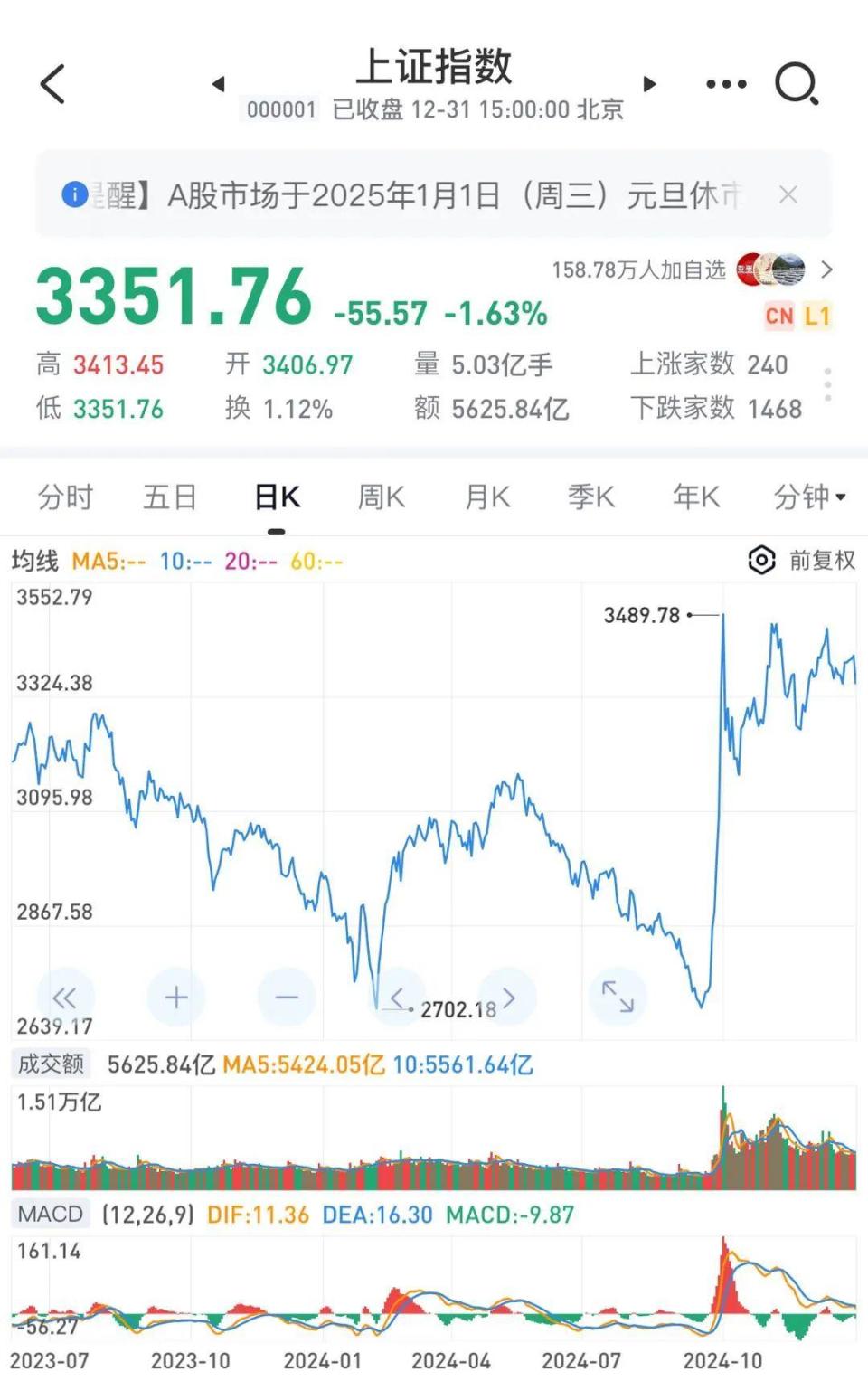
Task: Switch to the 月K monthly tab
Action: (x=486, y=497)
